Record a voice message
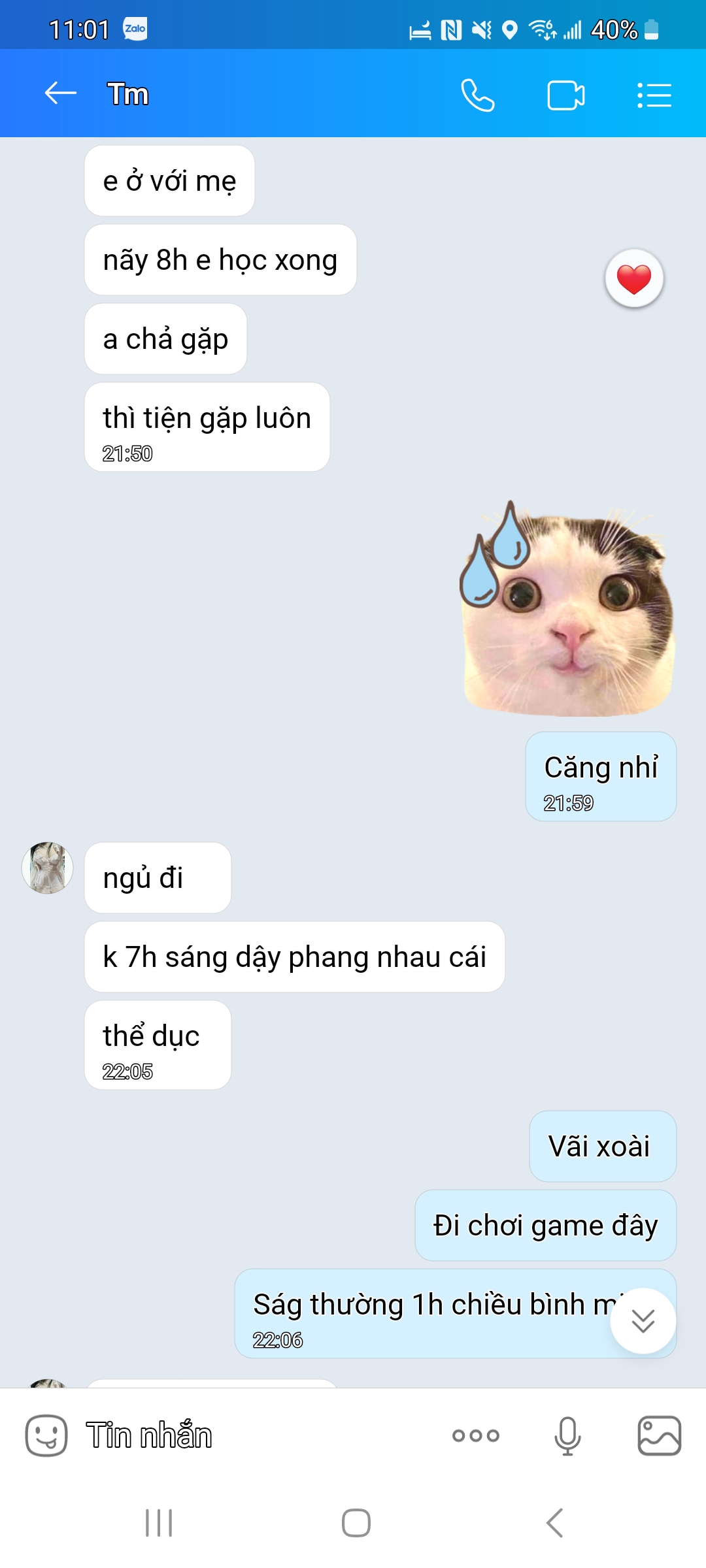 [x=567, y=1435]
